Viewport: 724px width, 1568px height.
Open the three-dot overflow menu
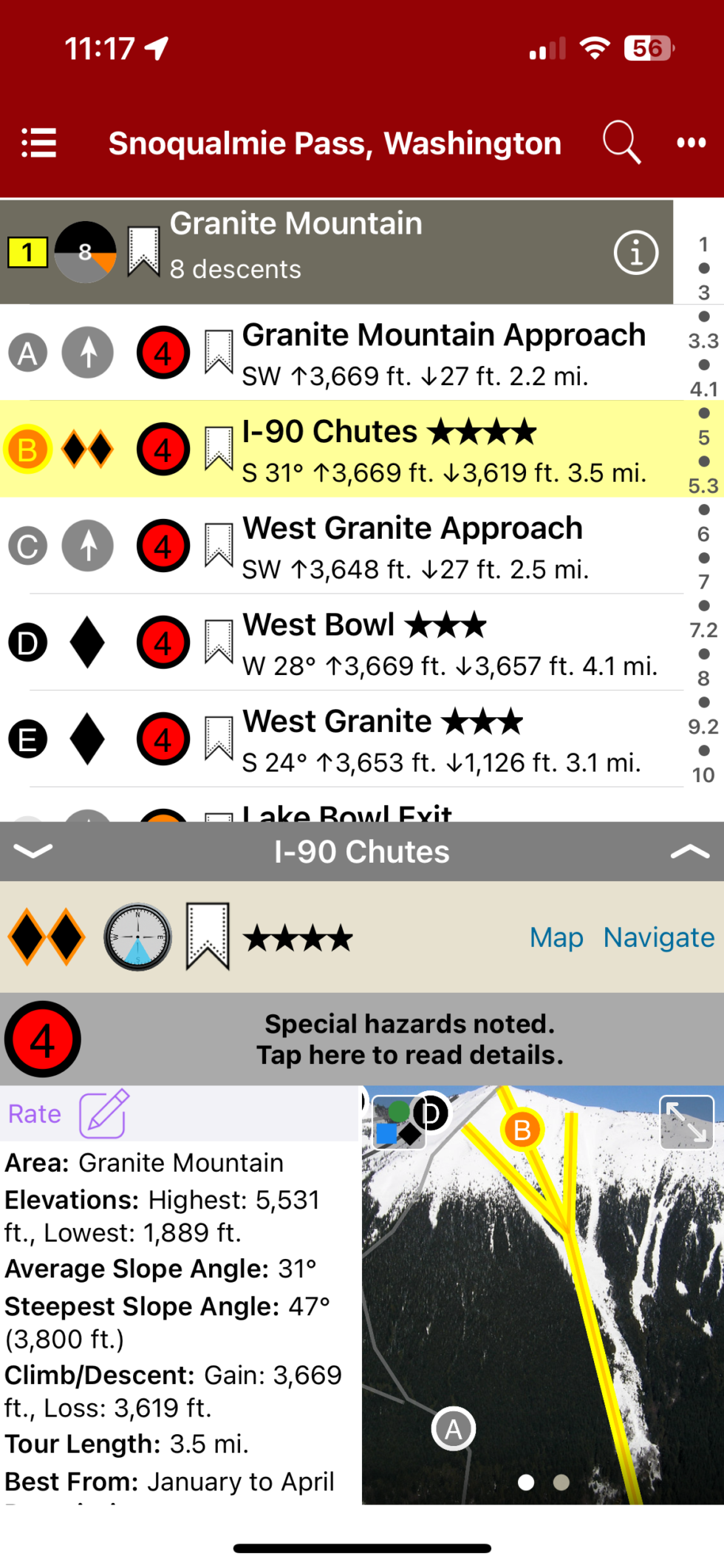coord(691,143)
